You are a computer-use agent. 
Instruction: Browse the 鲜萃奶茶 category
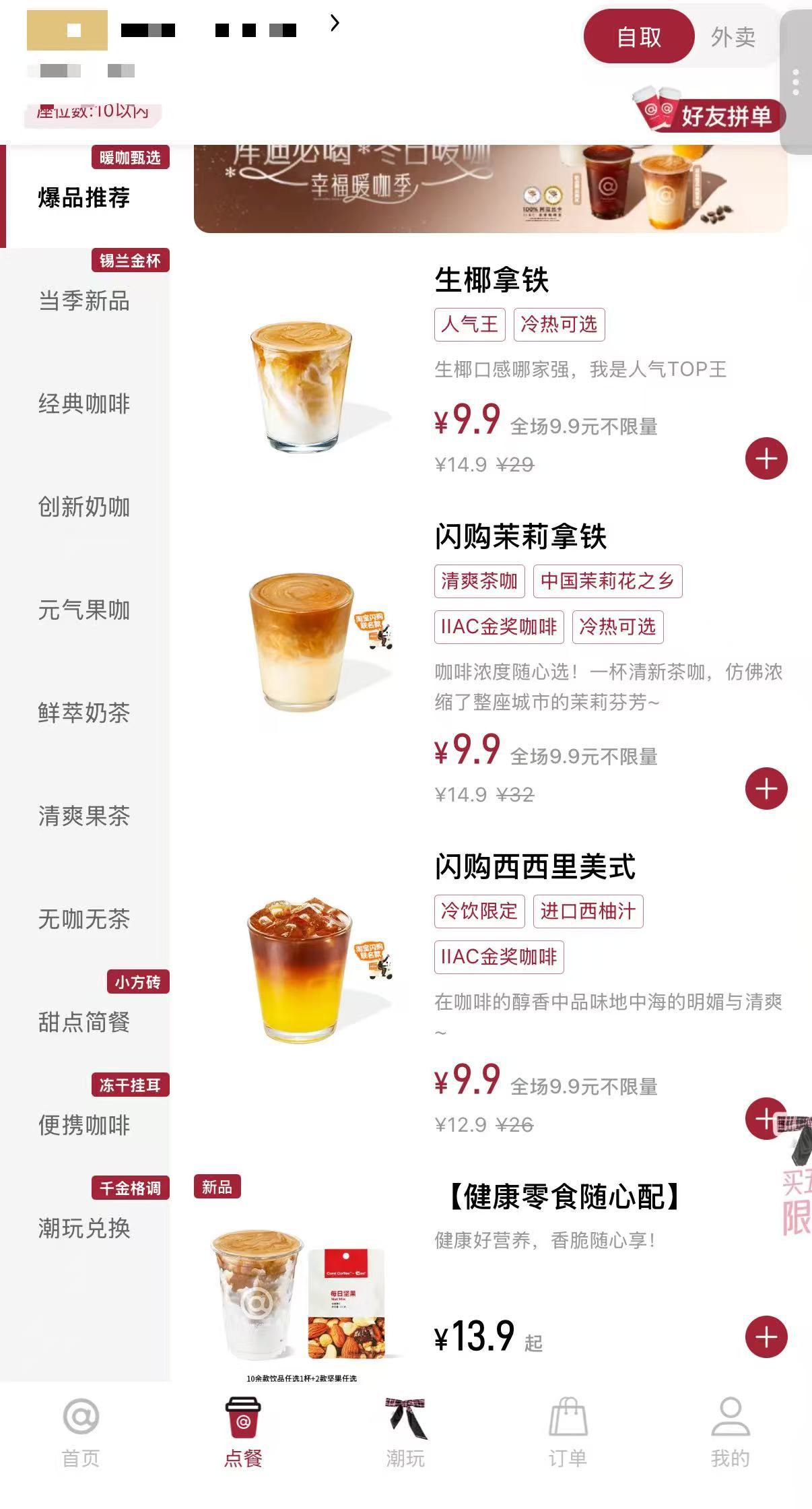pyautogui.click(x=84, y=713)
